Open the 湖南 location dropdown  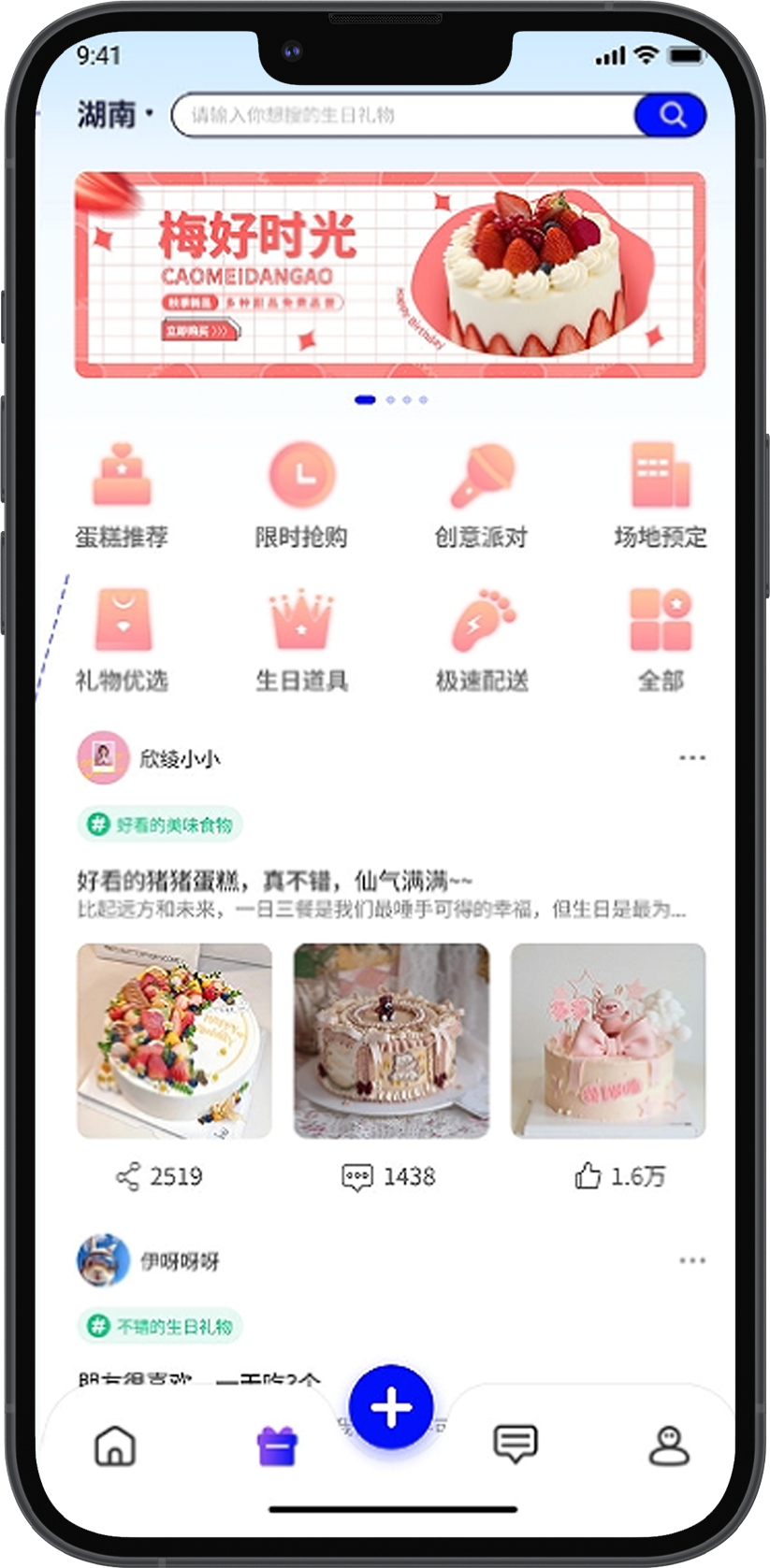click(114, 115)
